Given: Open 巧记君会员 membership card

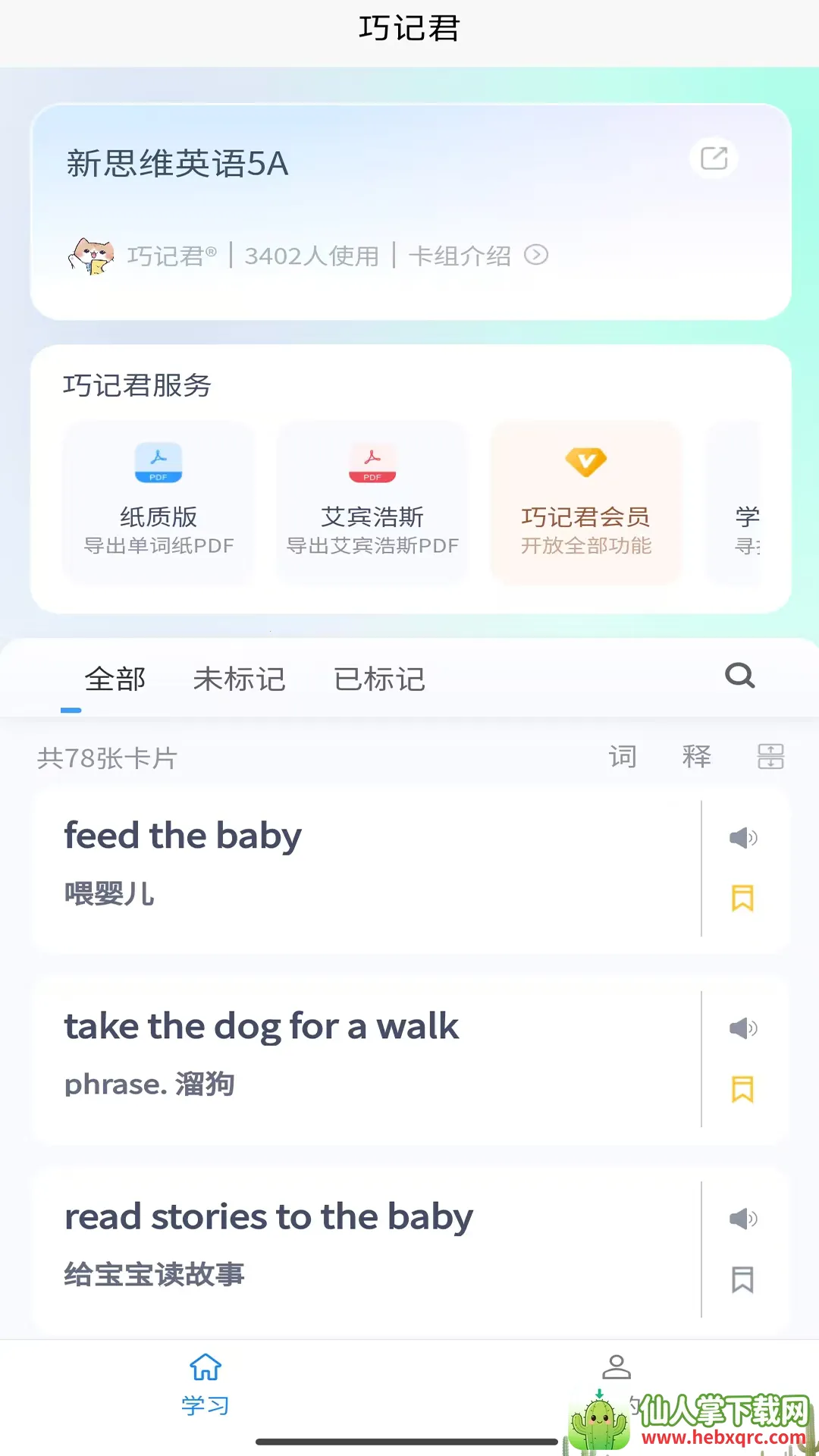Looking at the screenshot, I should 585,502.
